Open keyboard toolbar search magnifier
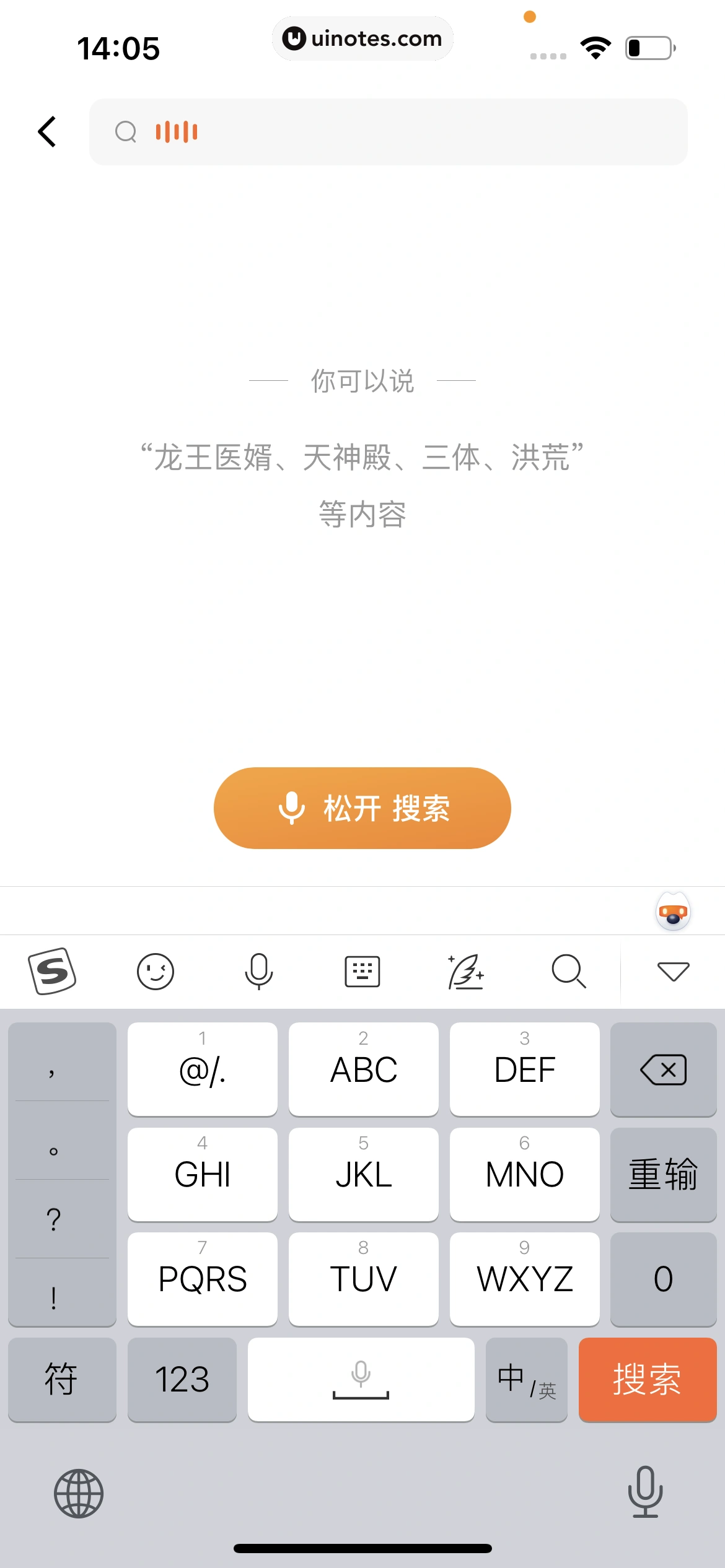This screenshot has width=725, height=1568. click(x=568, y=971)
